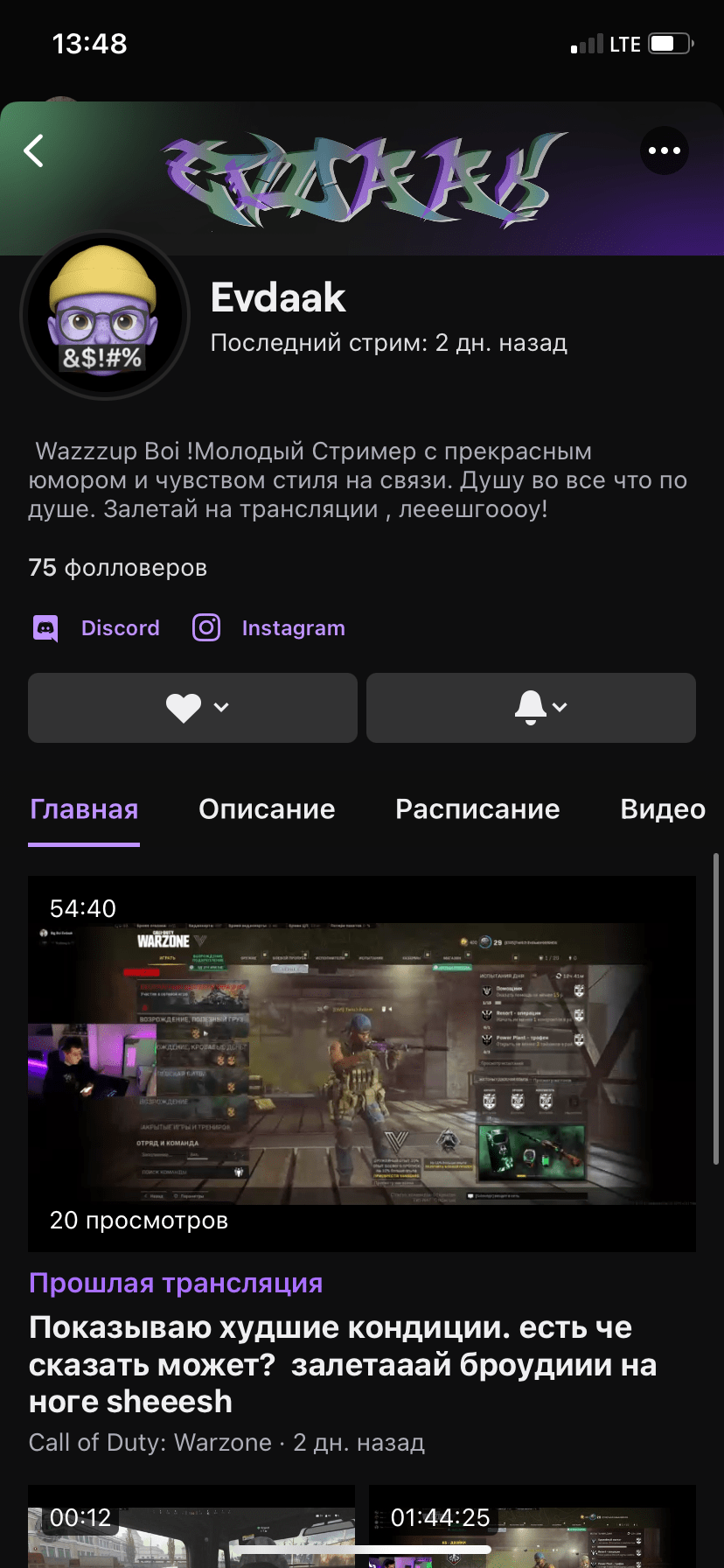This screenshot has height=1568, width=724.
Task: Go back using the top-left arrow
Action: [34, 151]
